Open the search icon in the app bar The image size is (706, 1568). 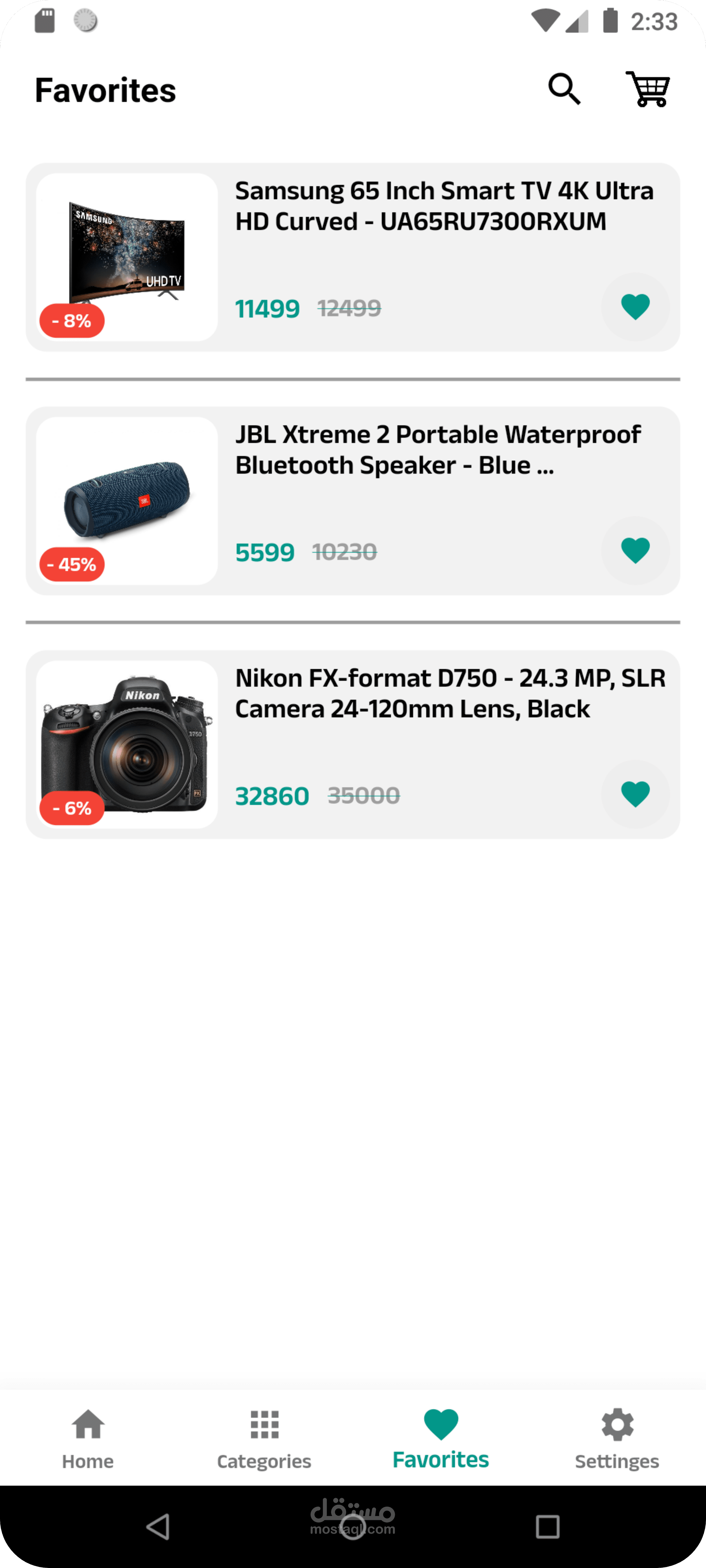[564, 90]
